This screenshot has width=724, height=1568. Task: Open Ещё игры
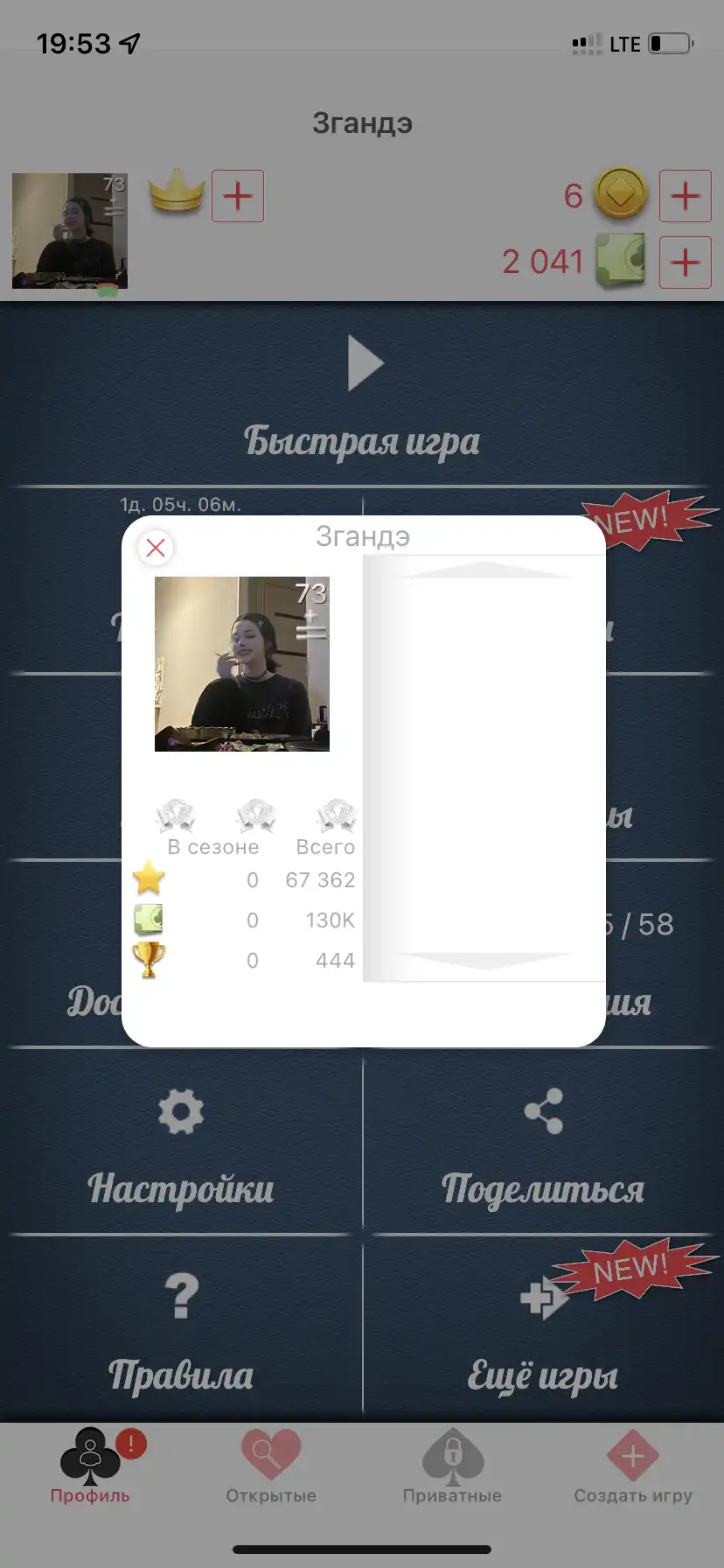click(x=543, y=1332)
